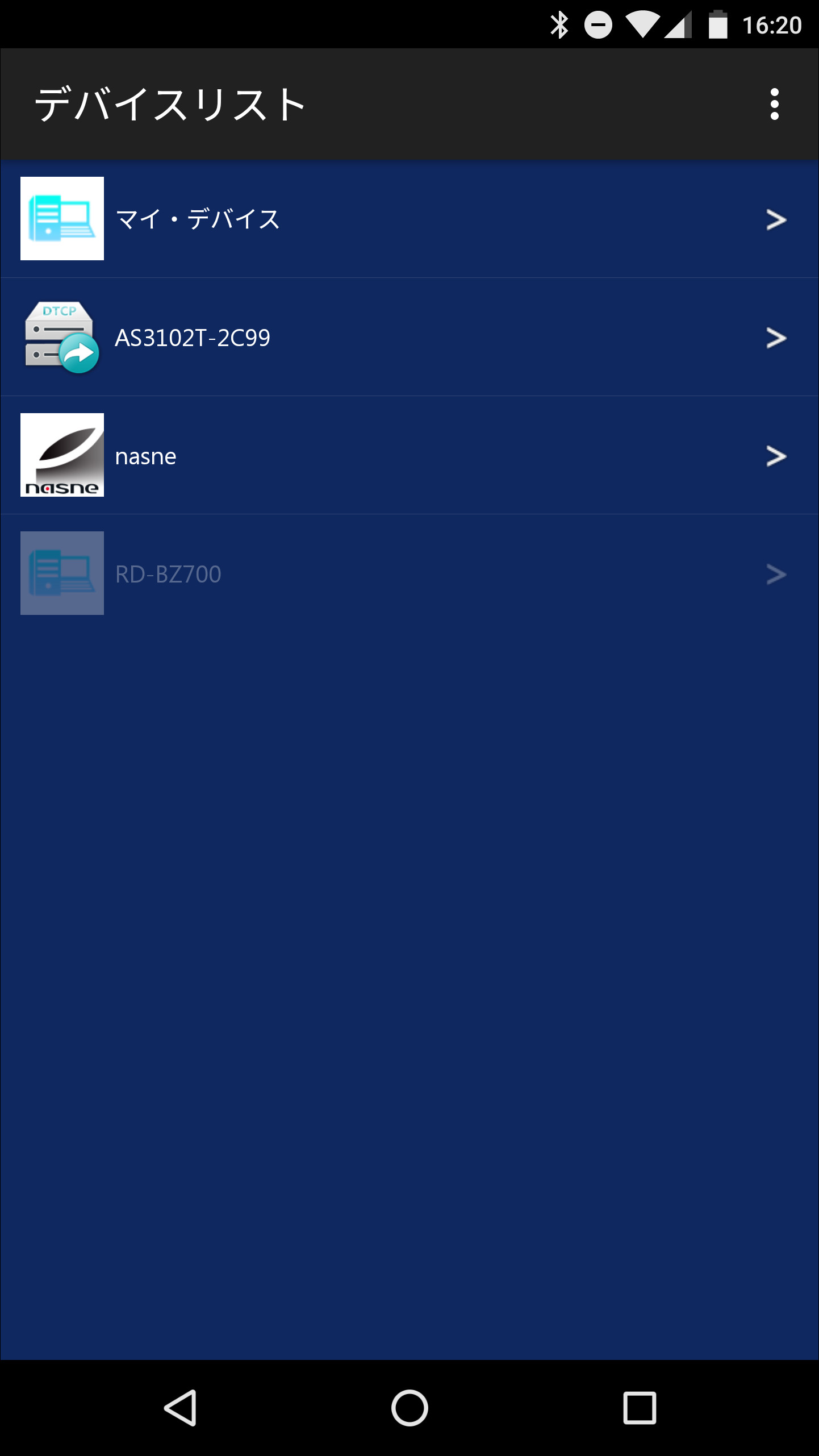Viewport: 819px width, 1456px height.
Task: Tap the battery icon in status bar
Action: click(x=718, y=24)
